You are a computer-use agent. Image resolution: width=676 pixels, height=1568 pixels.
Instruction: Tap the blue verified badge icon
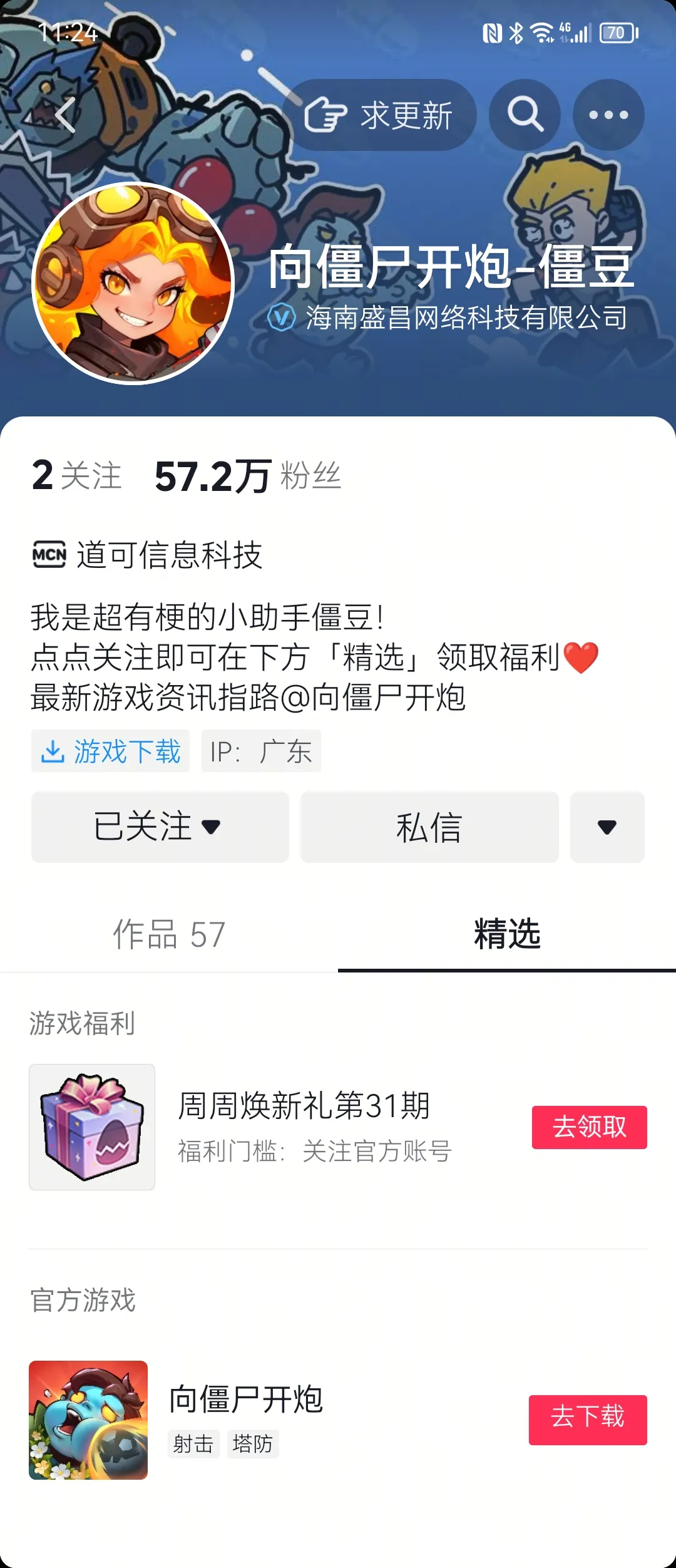(281, 318)
